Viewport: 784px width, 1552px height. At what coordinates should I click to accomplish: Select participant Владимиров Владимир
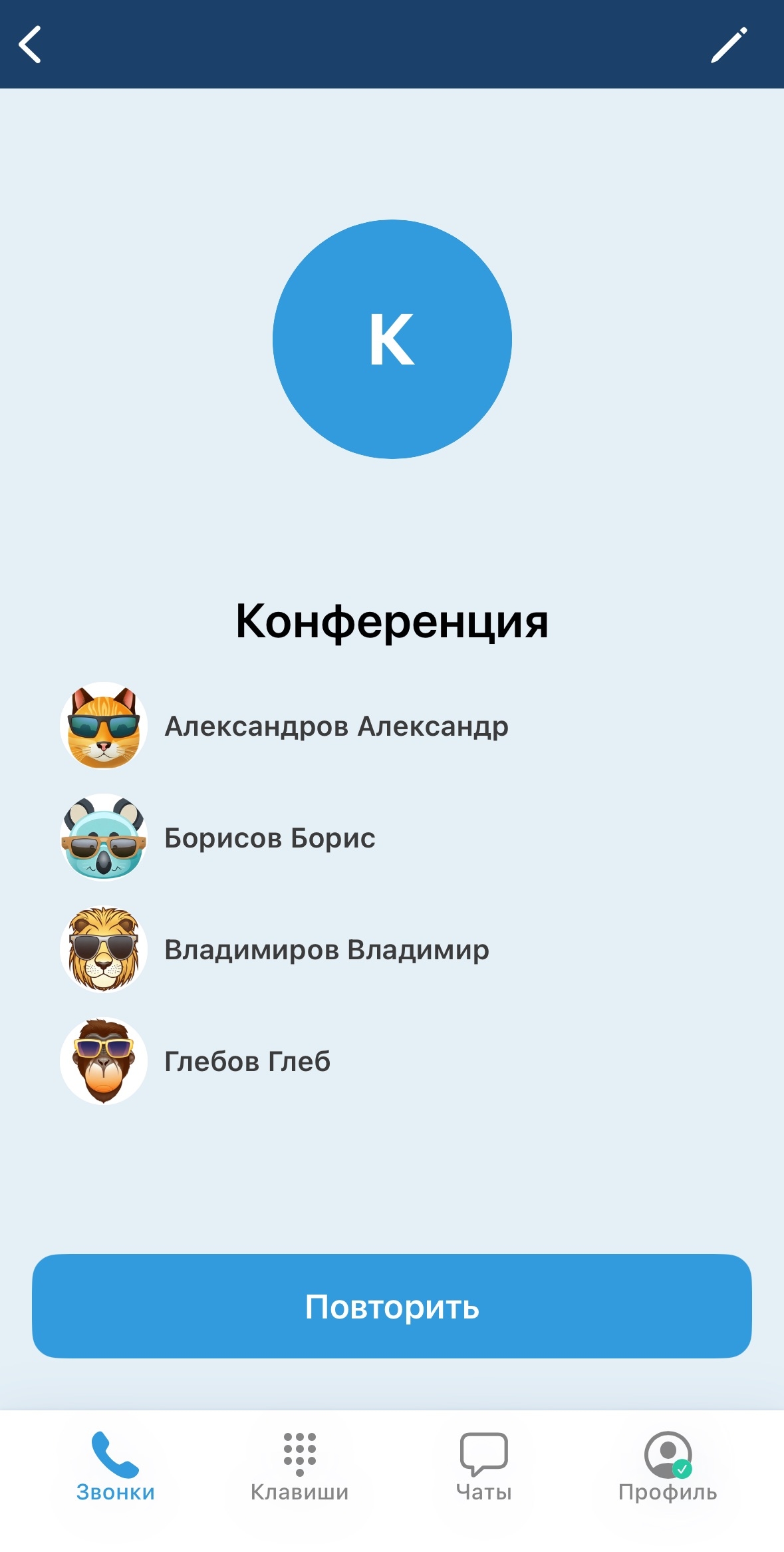(326, 949)
